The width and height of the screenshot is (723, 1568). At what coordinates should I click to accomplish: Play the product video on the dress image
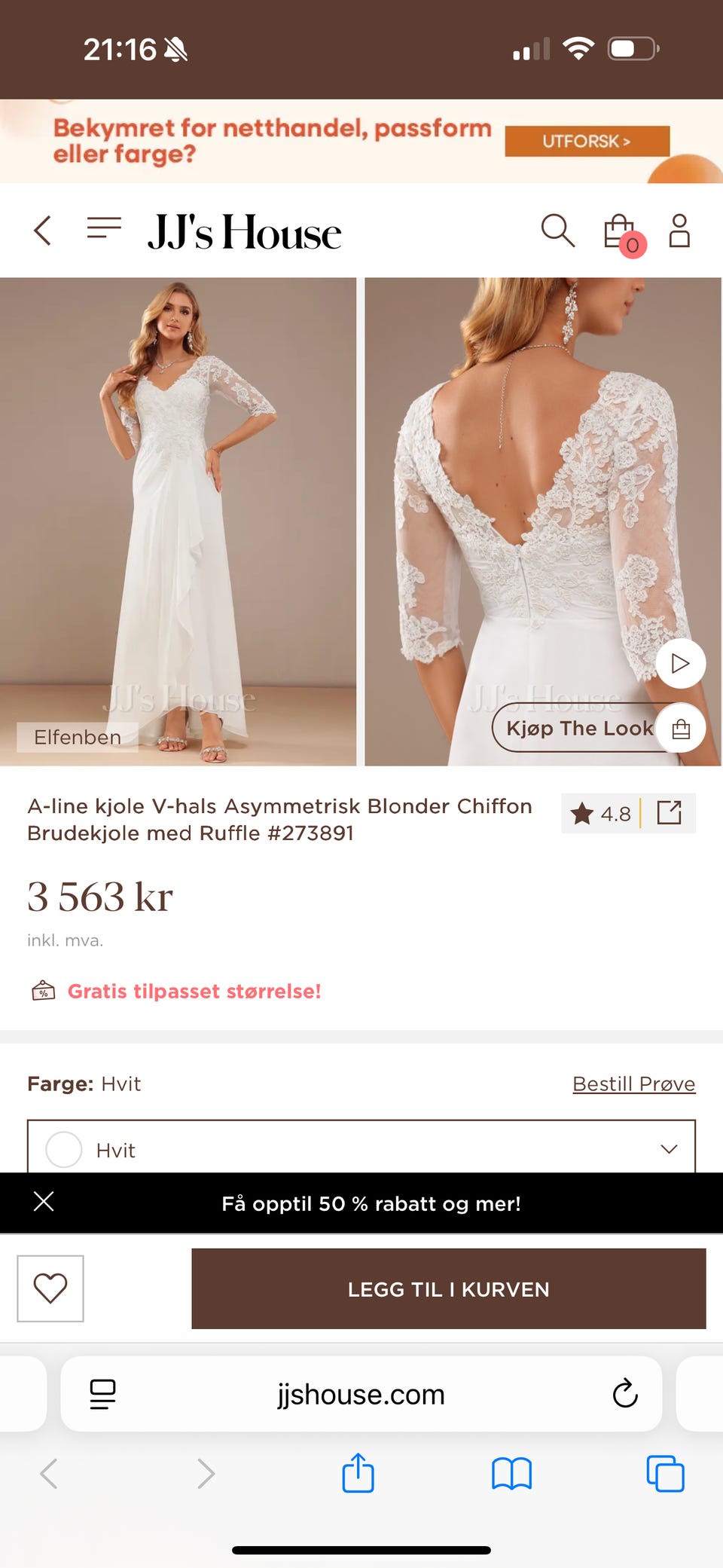680,663
